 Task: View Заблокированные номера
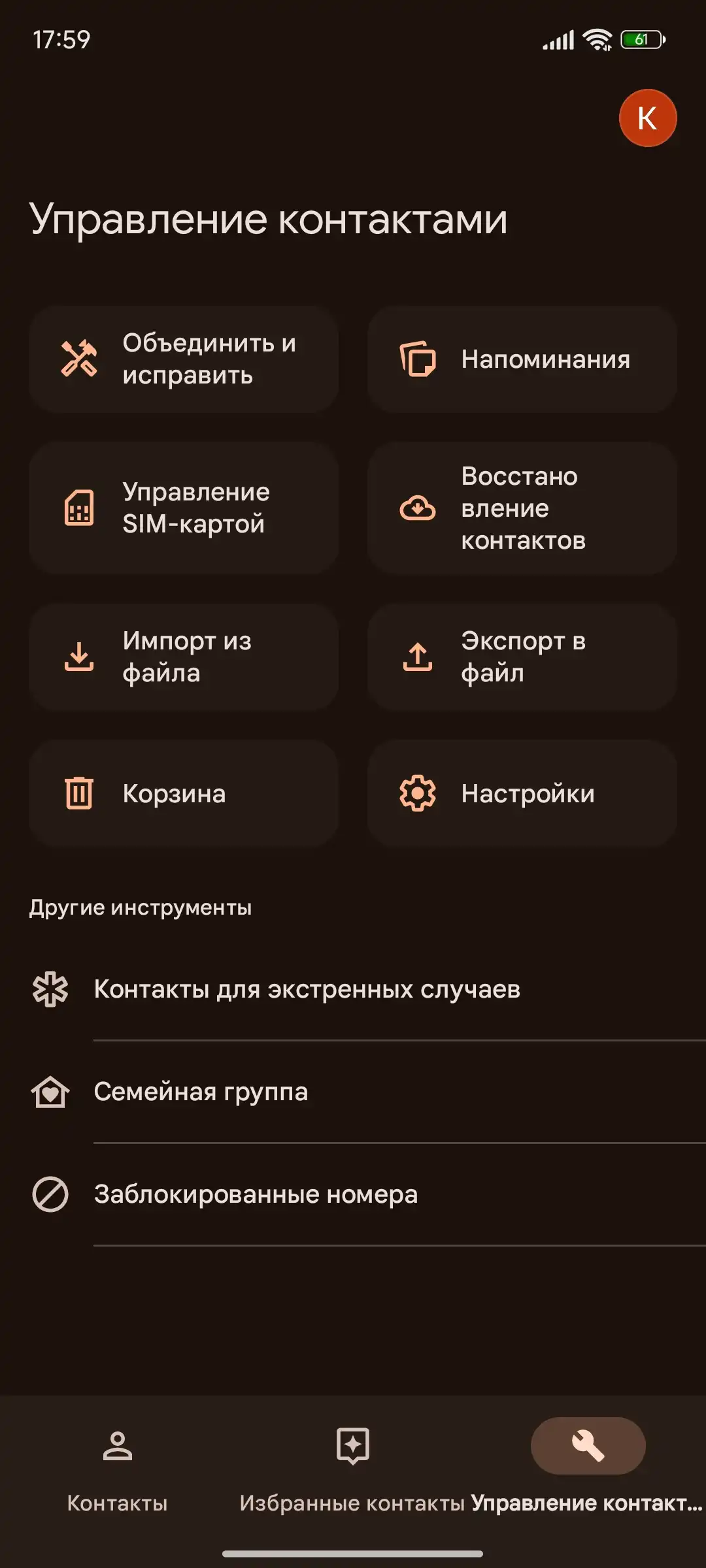(x=256, y=1194)
